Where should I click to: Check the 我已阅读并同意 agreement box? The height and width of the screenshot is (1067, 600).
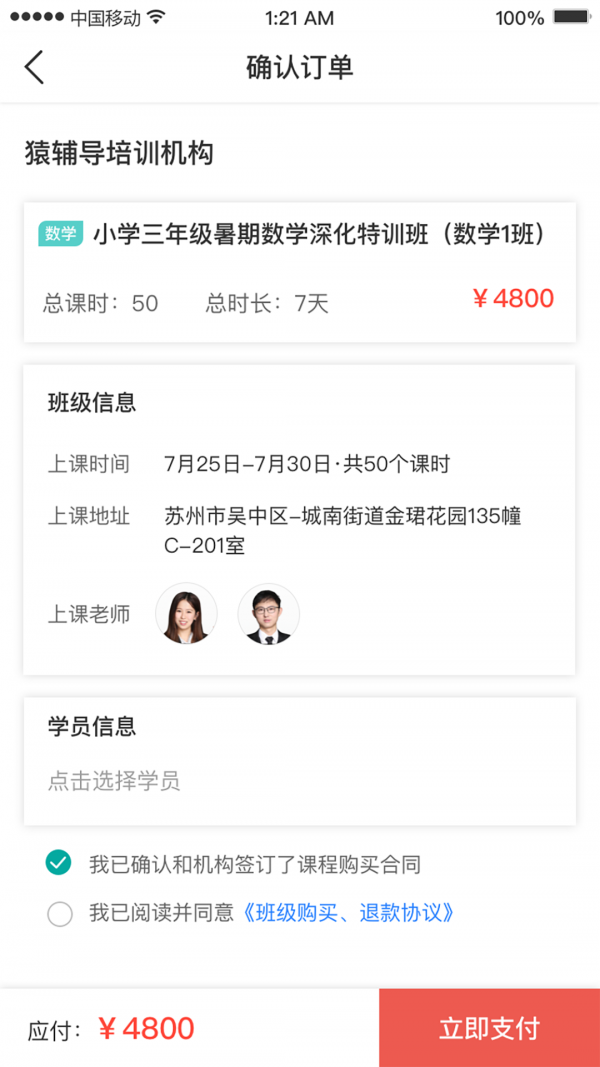click(60, 913)
